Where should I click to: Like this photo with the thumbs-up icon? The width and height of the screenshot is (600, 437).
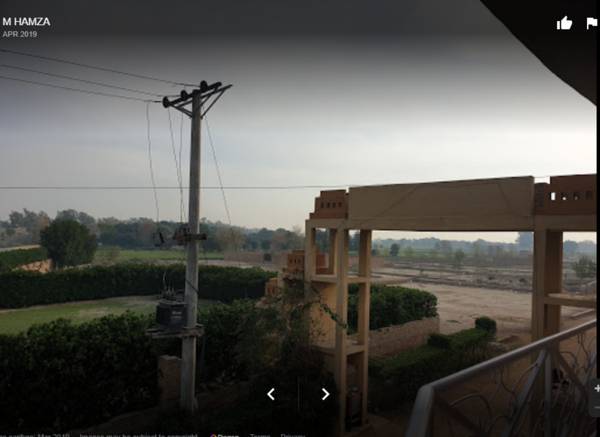click(564, 23)
